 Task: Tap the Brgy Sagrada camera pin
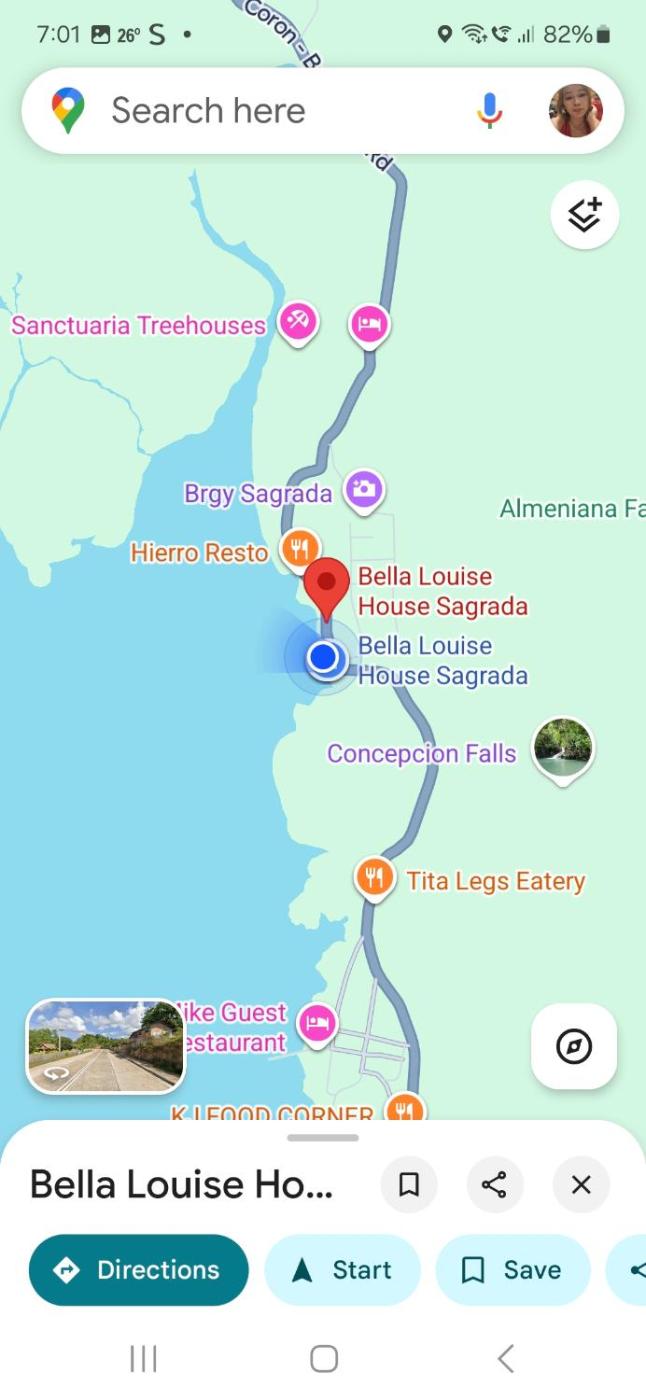(364, 490)
